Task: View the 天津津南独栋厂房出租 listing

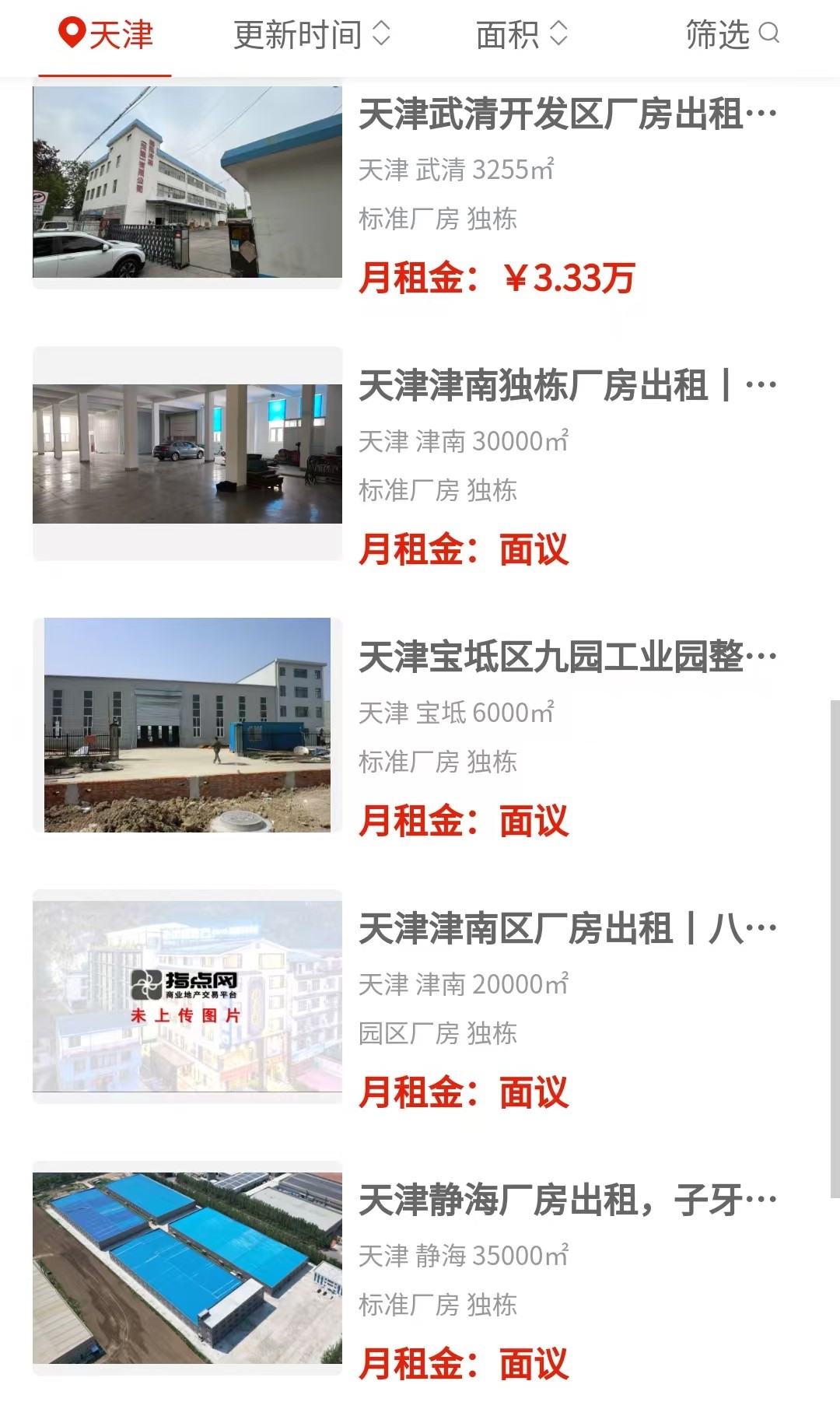Action: (x=568, y=386)
